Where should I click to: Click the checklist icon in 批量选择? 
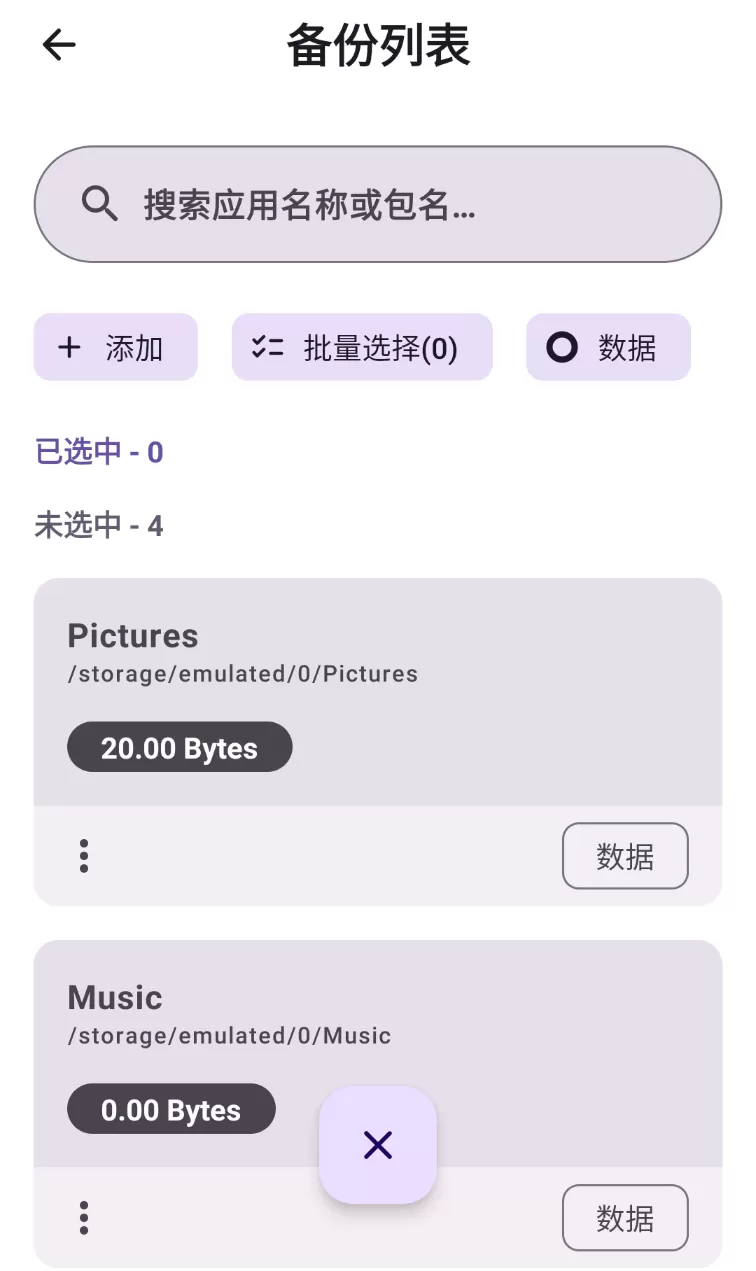[267, 347]
